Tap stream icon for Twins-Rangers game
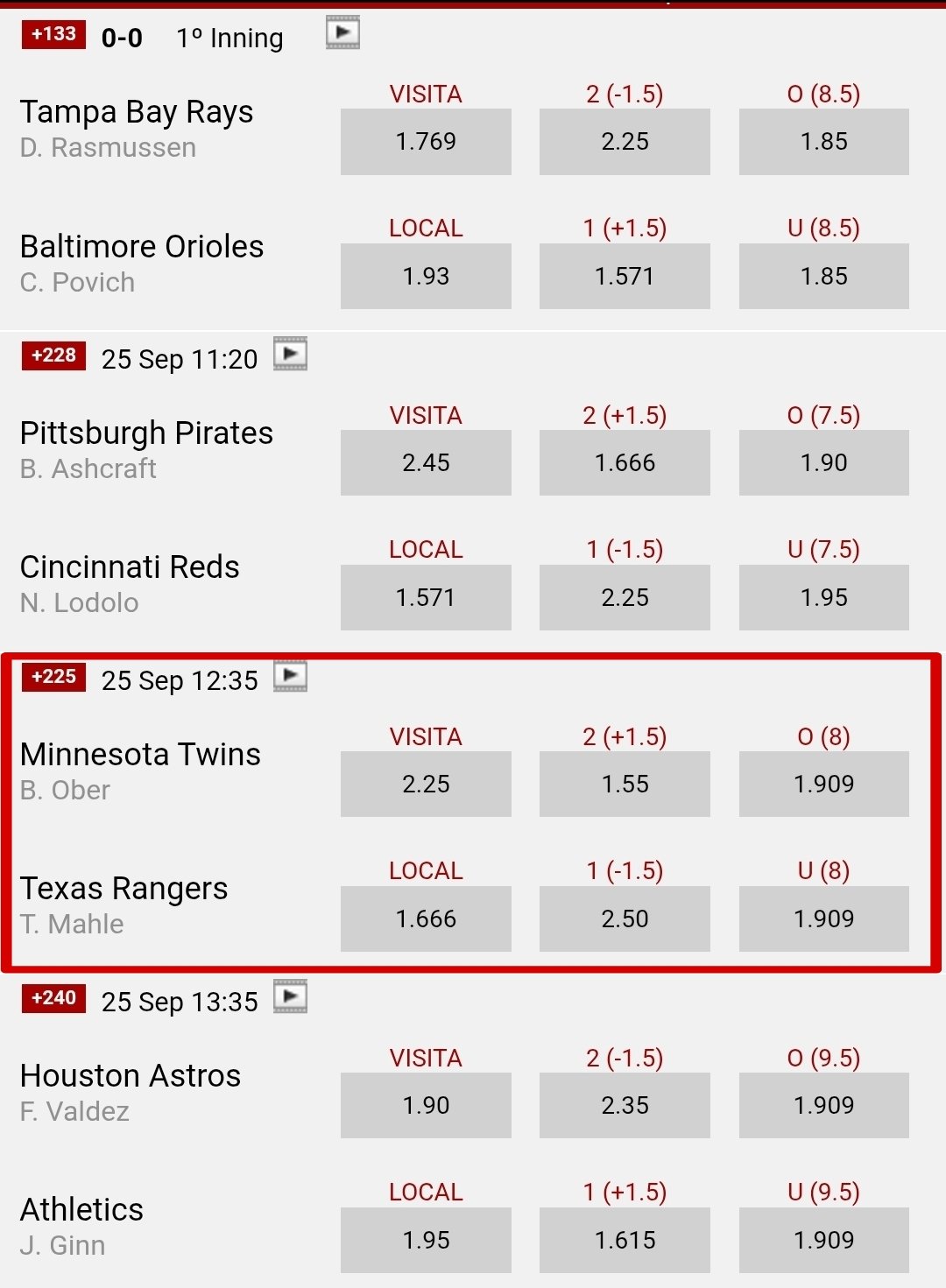 [290, 676]
